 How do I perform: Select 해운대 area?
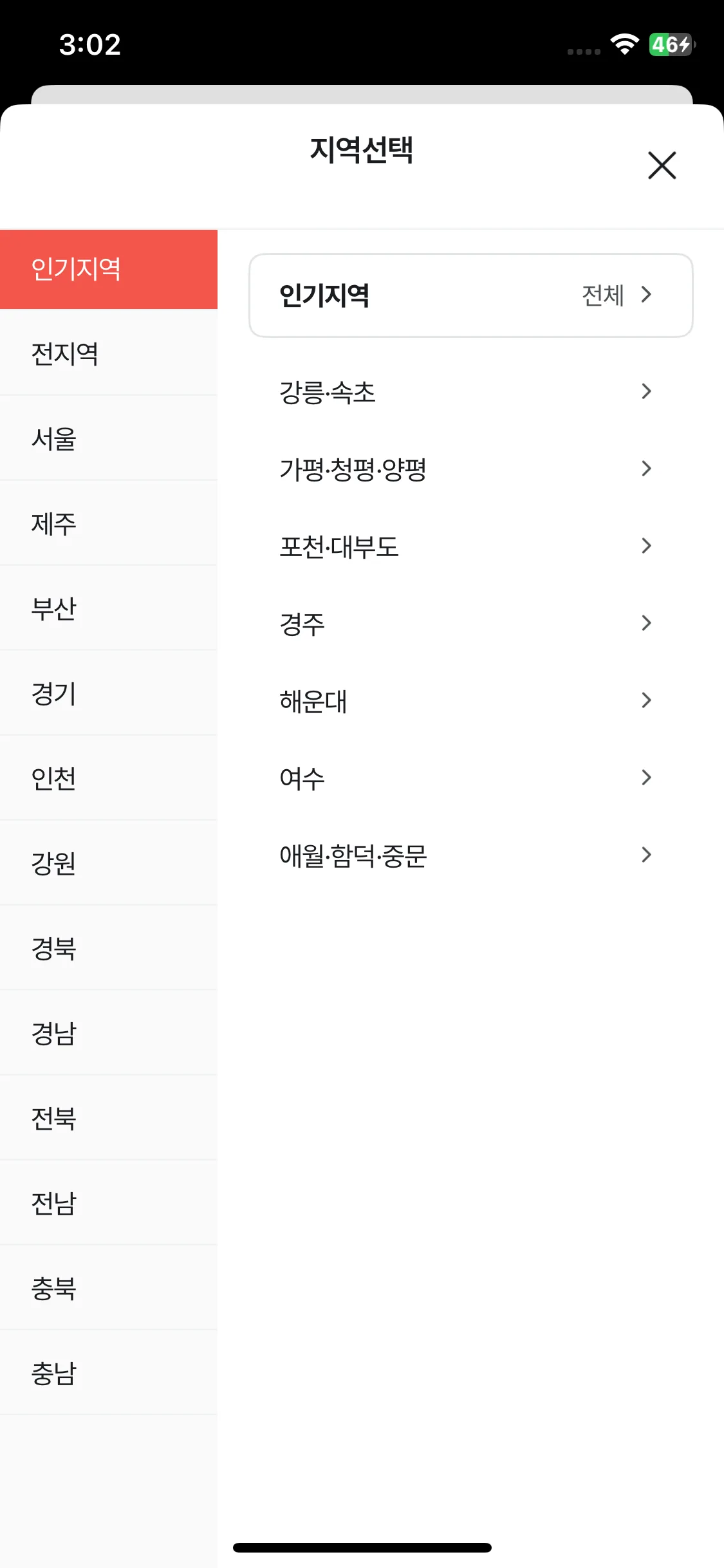[470, 700]
